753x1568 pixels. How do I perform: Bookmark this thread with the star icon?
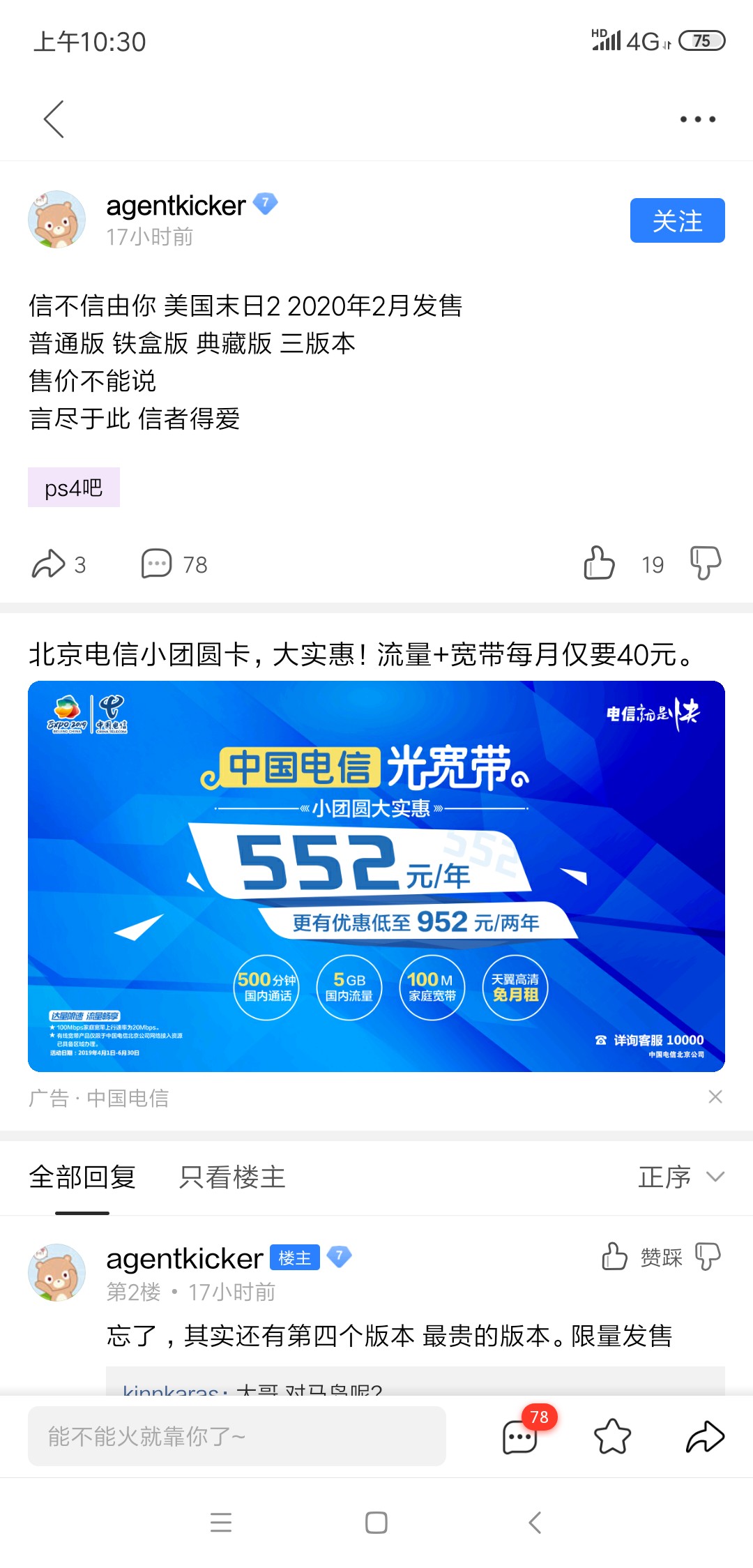pyautogui.click(x=612, y=1437)
